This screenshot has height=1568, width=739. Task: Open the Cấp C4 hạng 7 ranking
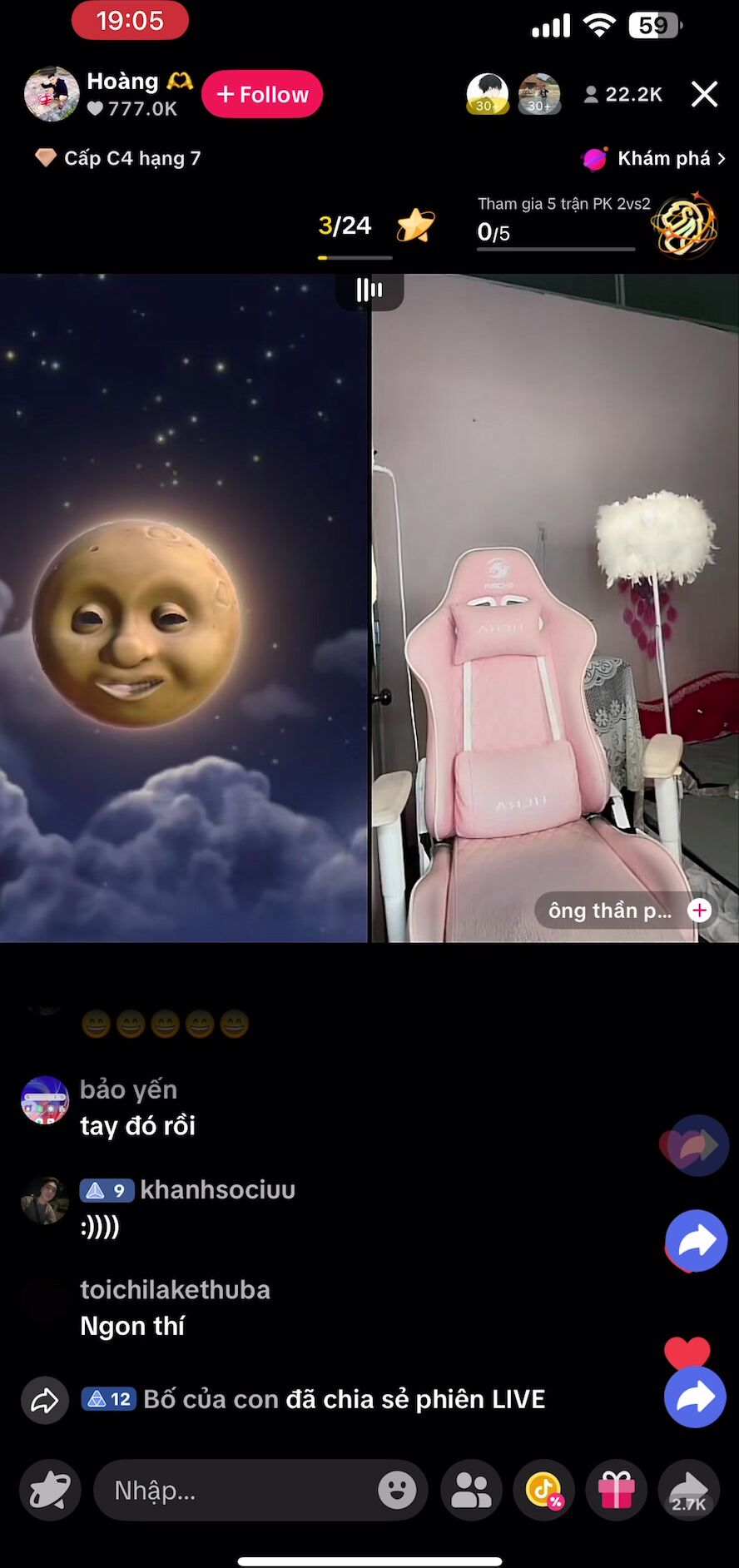coord(118,158)
